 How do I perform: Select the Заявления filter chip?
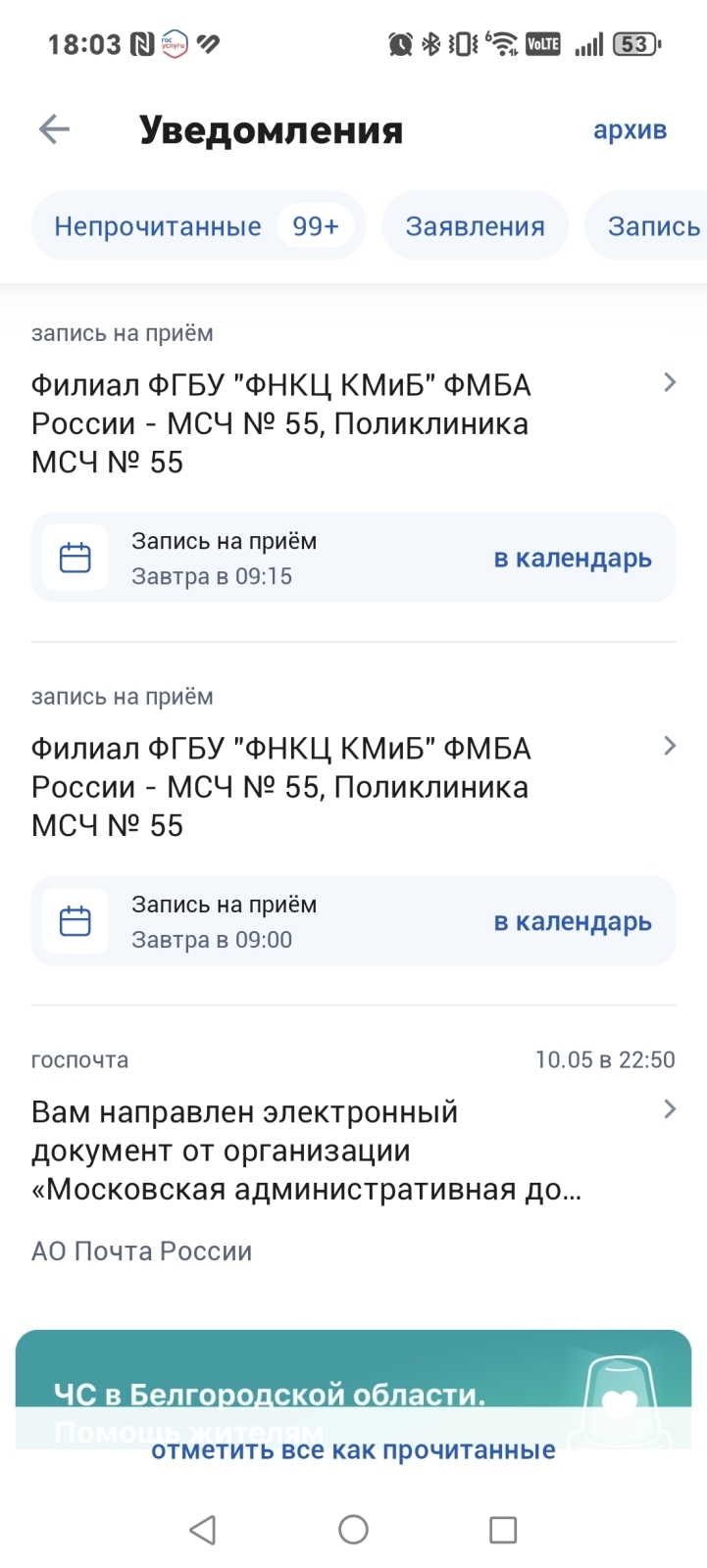(475, 226)
